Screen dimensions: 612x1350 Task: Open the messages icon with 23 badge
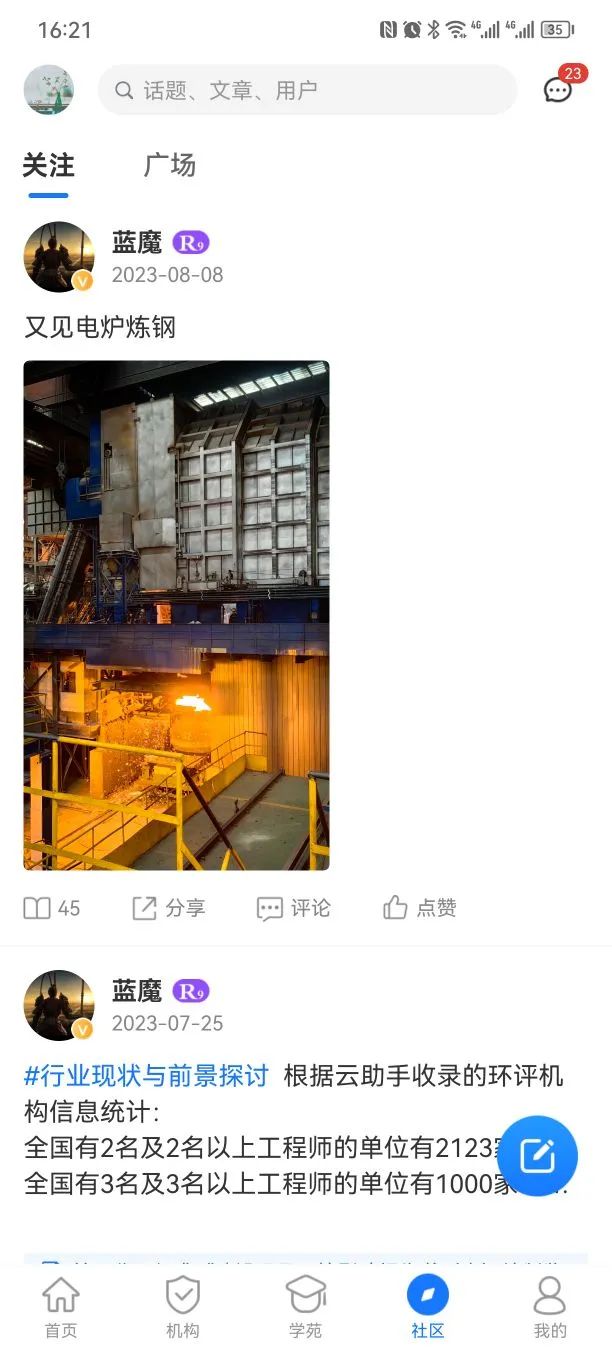[x=558, y=90]
